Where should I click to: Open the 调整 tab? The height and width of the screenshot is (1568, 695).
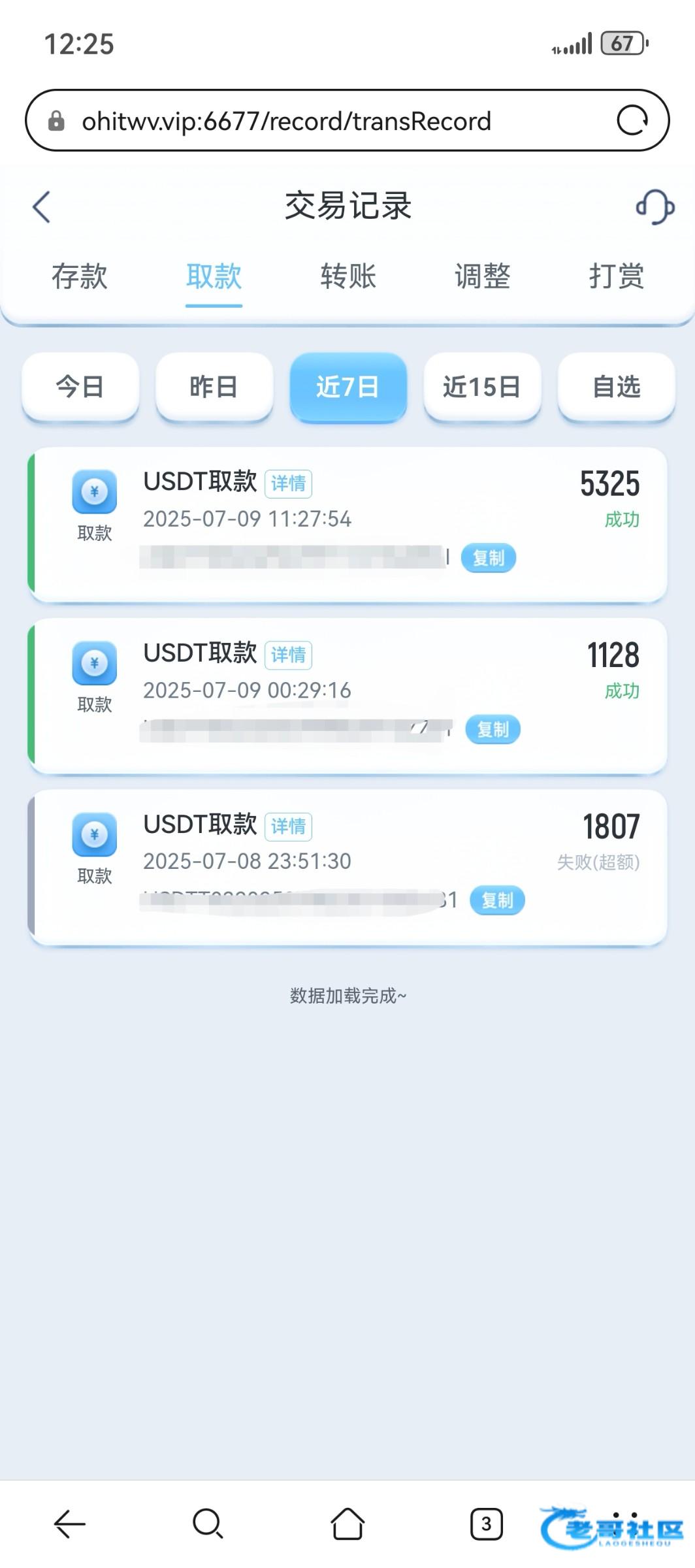point(482,276)
